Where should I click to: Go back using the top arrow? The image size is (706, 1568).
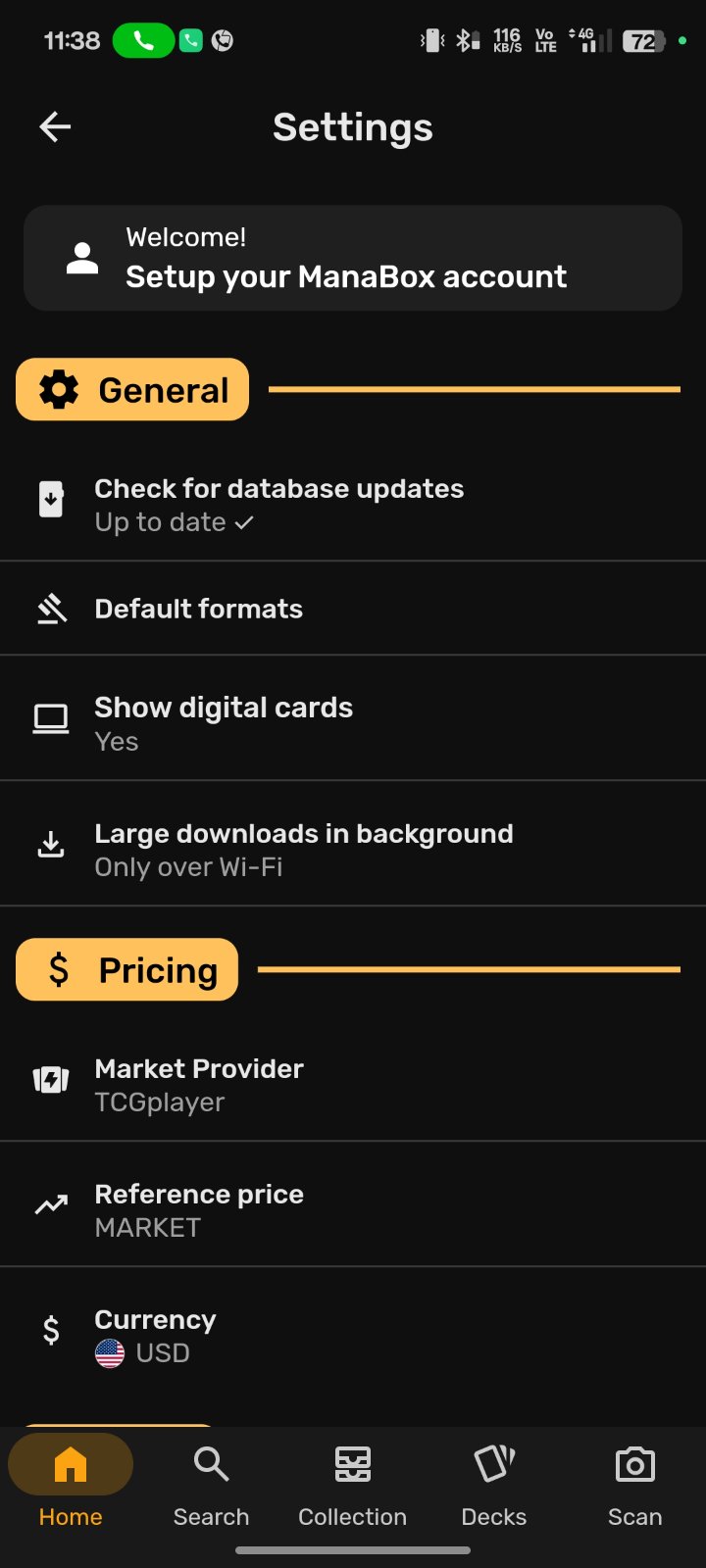click(55, 126)
